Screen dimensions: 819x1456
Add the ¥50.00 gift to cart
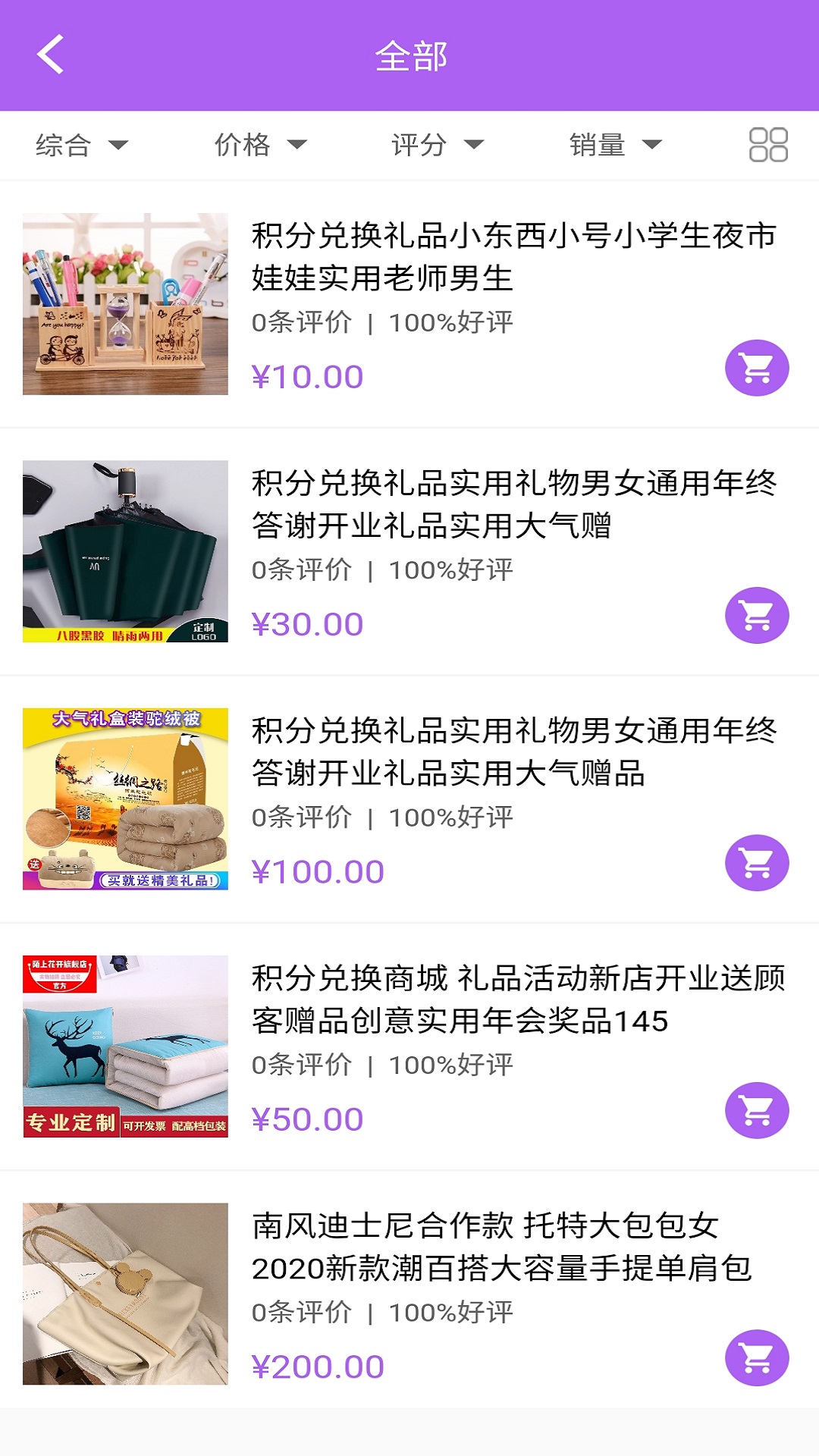[757, 1111]
